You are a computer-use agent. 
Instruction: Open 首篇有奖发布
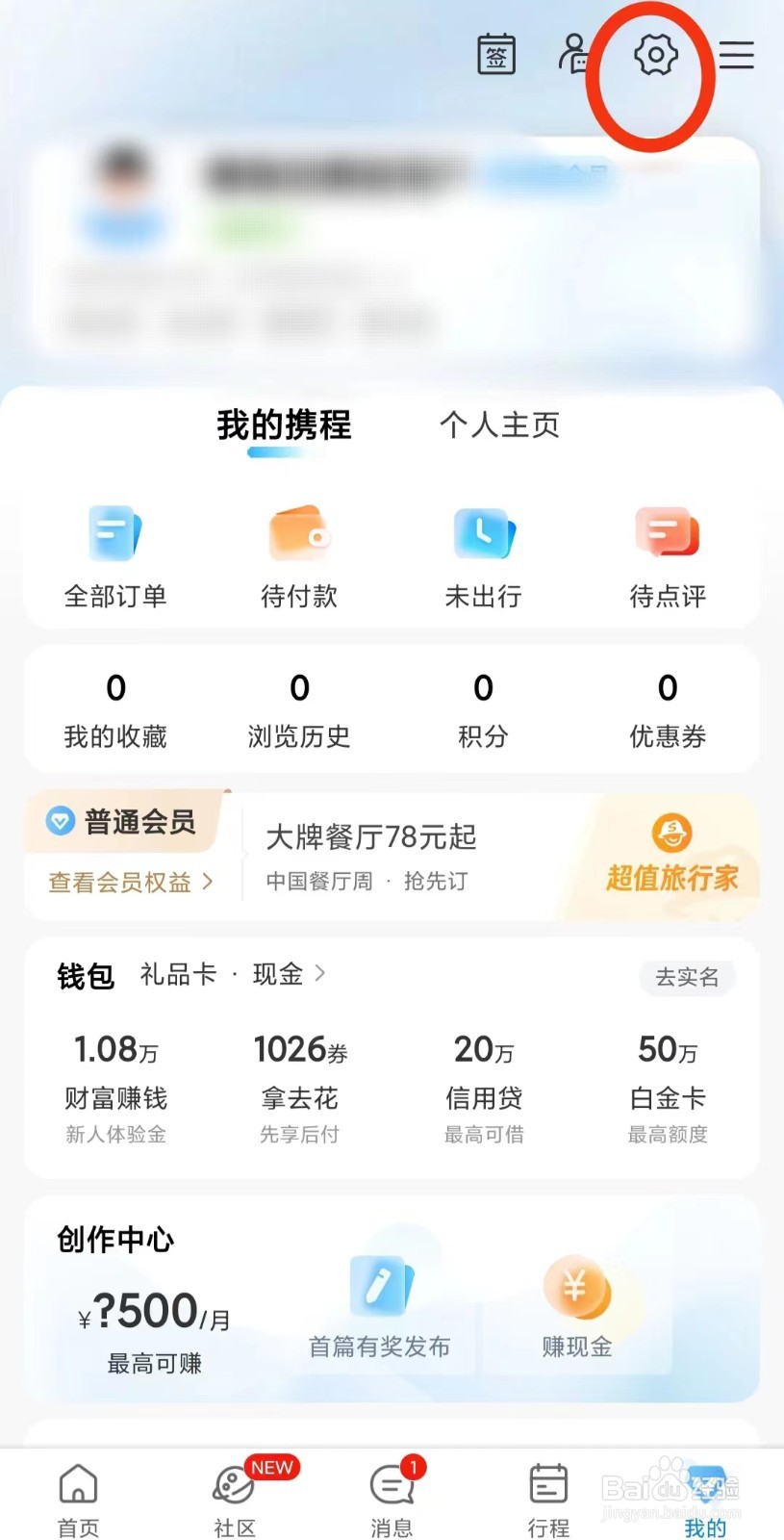[x=380, y=1307]
